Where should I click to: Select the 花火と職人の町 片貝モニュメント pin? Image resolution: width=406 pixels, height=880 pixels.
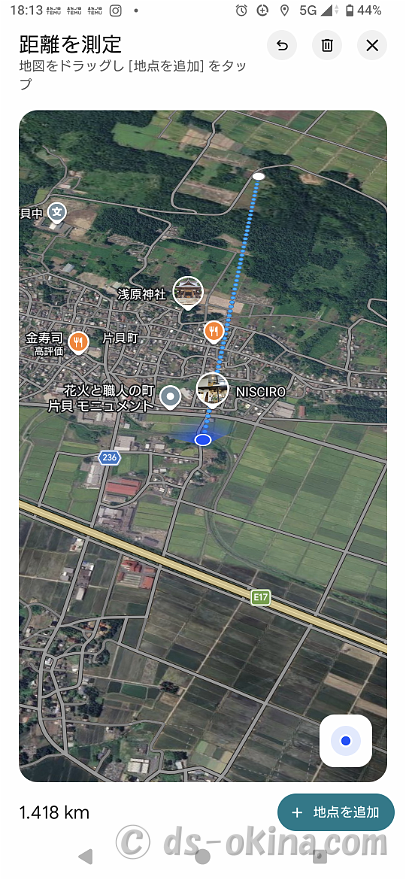pyautogui.click(x=169, y=397)
